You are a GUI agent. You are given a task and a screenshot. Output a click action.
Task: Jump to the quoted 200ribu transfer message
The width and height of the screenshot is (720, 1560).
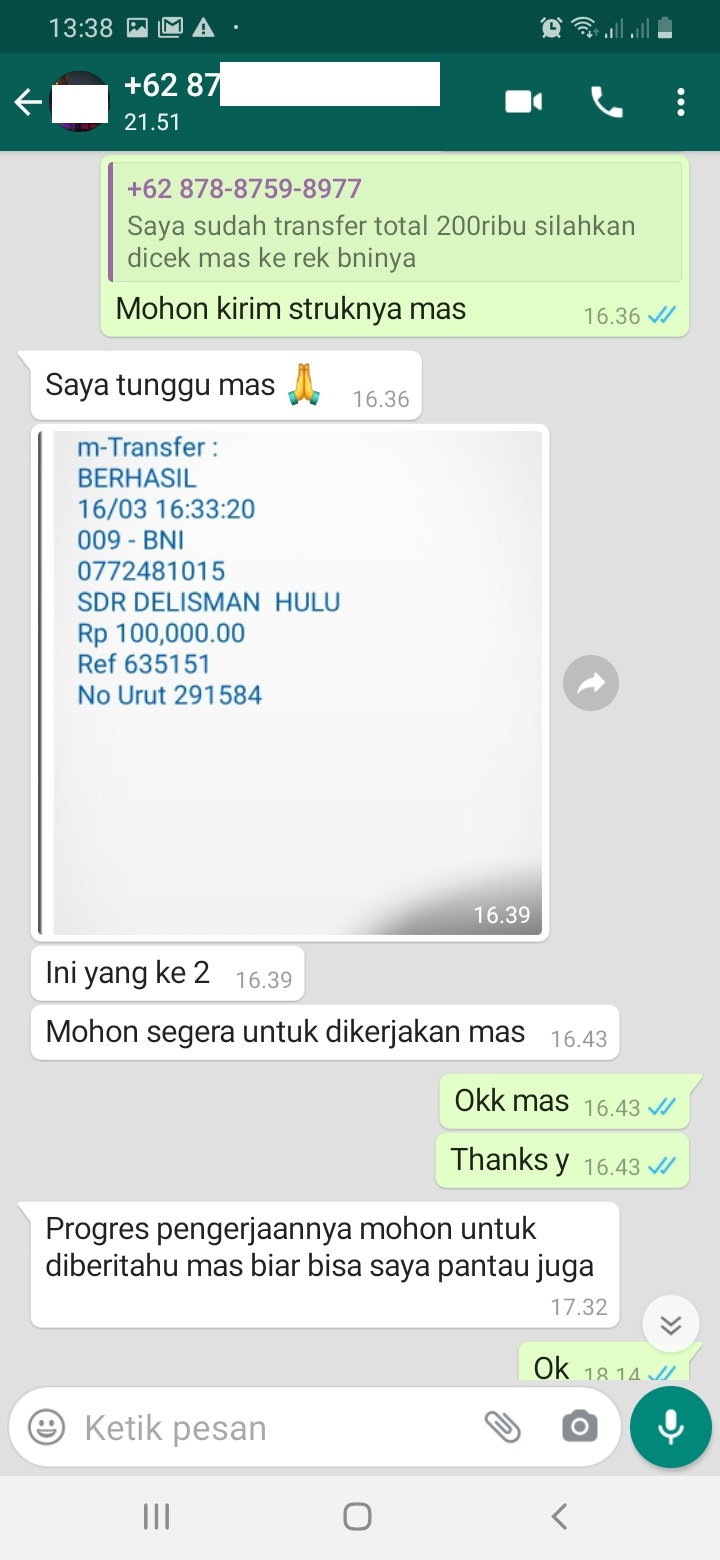395,222
